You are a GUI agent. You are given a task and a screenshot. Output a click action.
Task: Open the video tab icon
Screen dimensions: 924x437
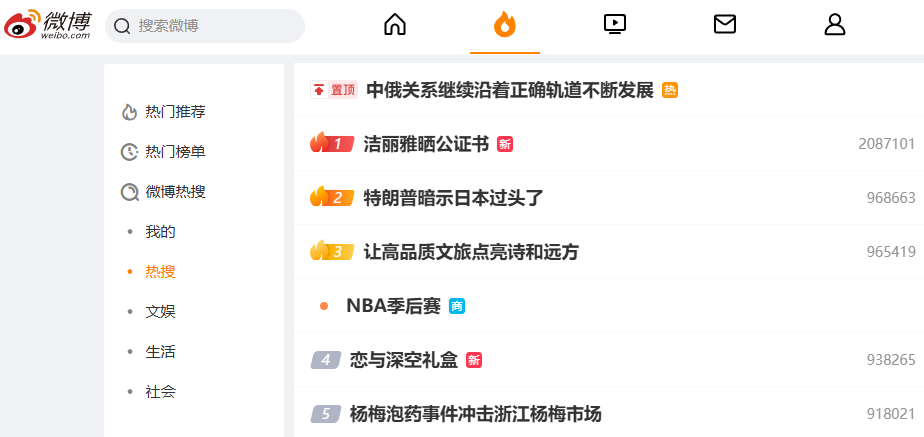[615, 25]
